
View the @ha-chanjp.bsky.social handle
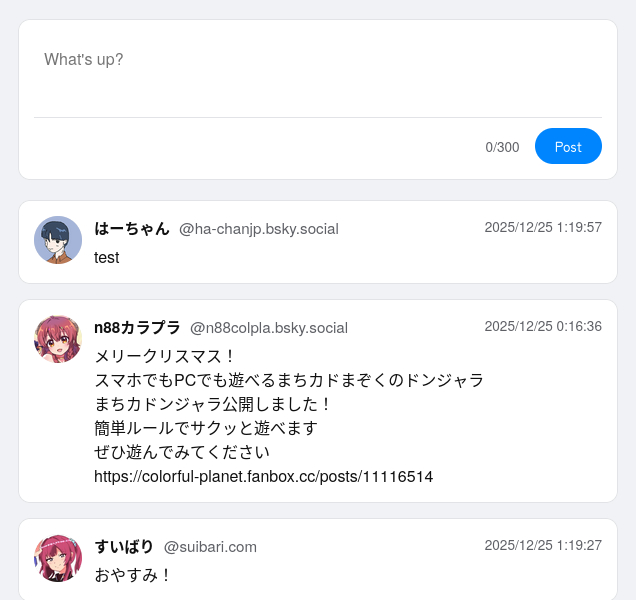click(x=259, y=229)
